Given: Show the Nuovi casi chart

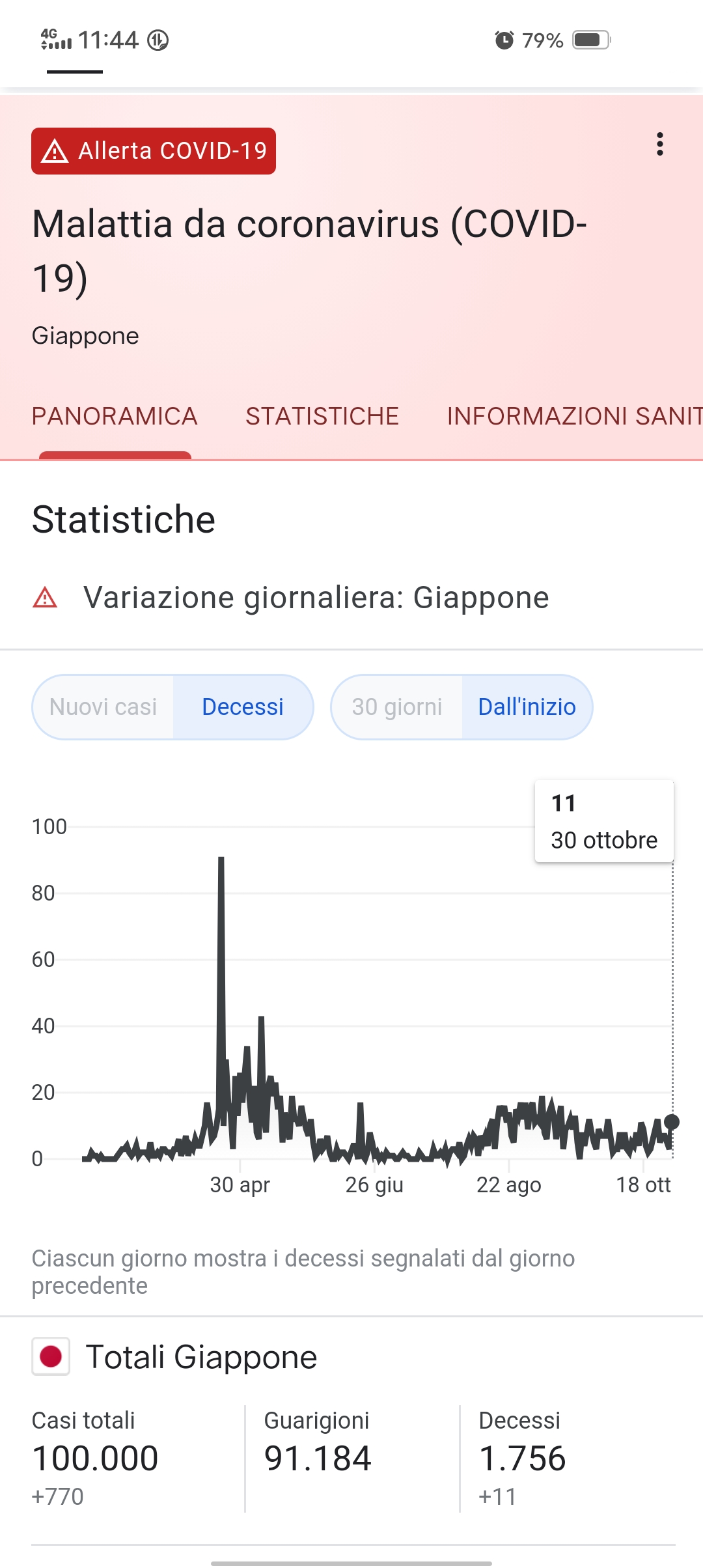Looking at the screenshot, I should pyautogui.click(x=103, y=707).
